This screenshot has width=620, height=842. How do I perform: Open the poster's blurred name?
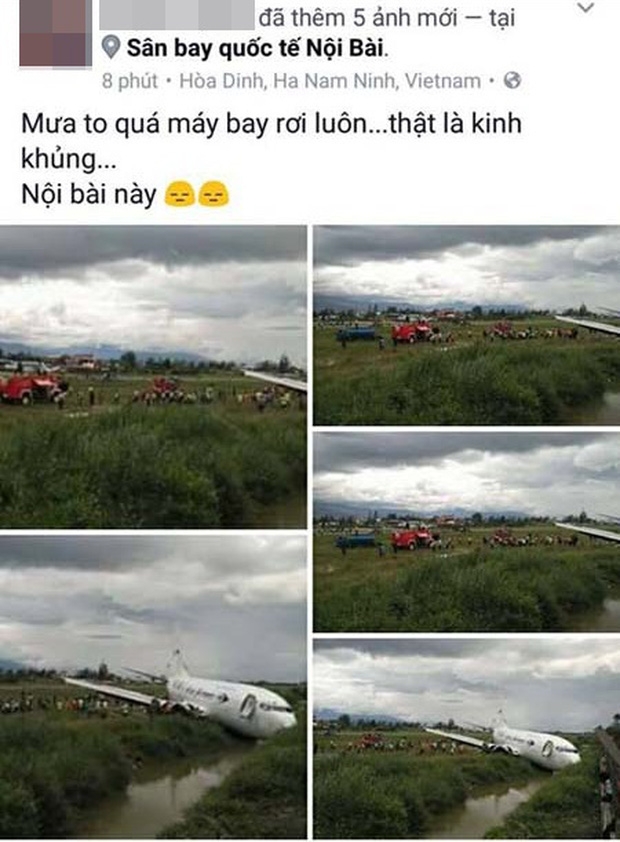pos(176,16)
